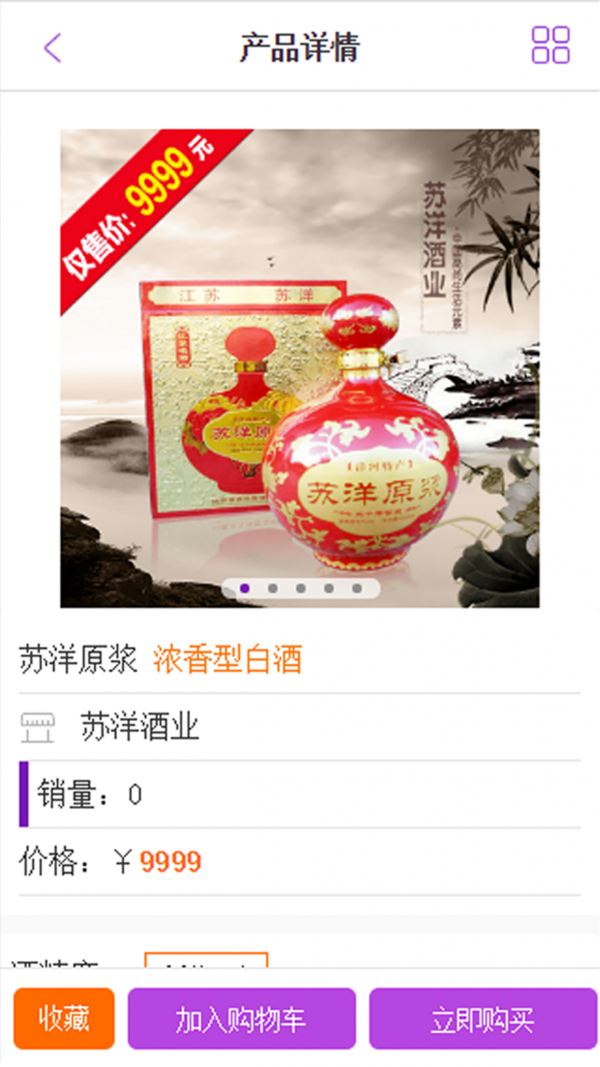Go back from product details
Screen dimensions: 600x1067
(52, 47)
